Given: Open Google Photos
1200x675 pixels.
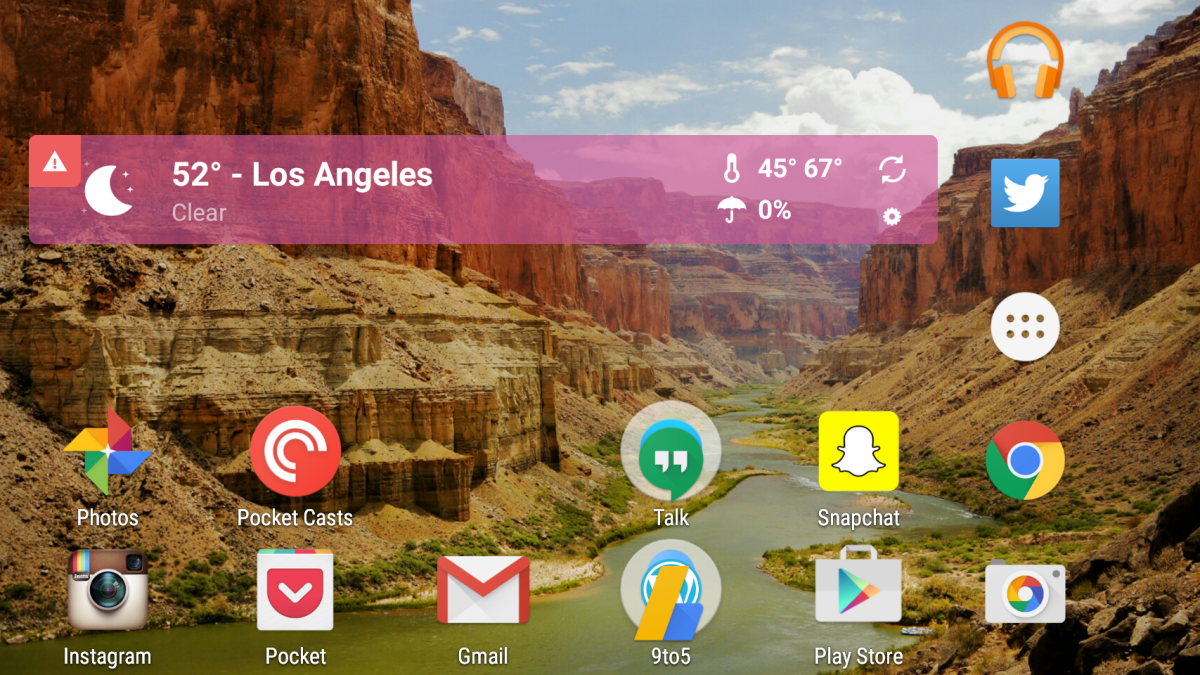Looking at the screenshot, I should coord(107,452).
